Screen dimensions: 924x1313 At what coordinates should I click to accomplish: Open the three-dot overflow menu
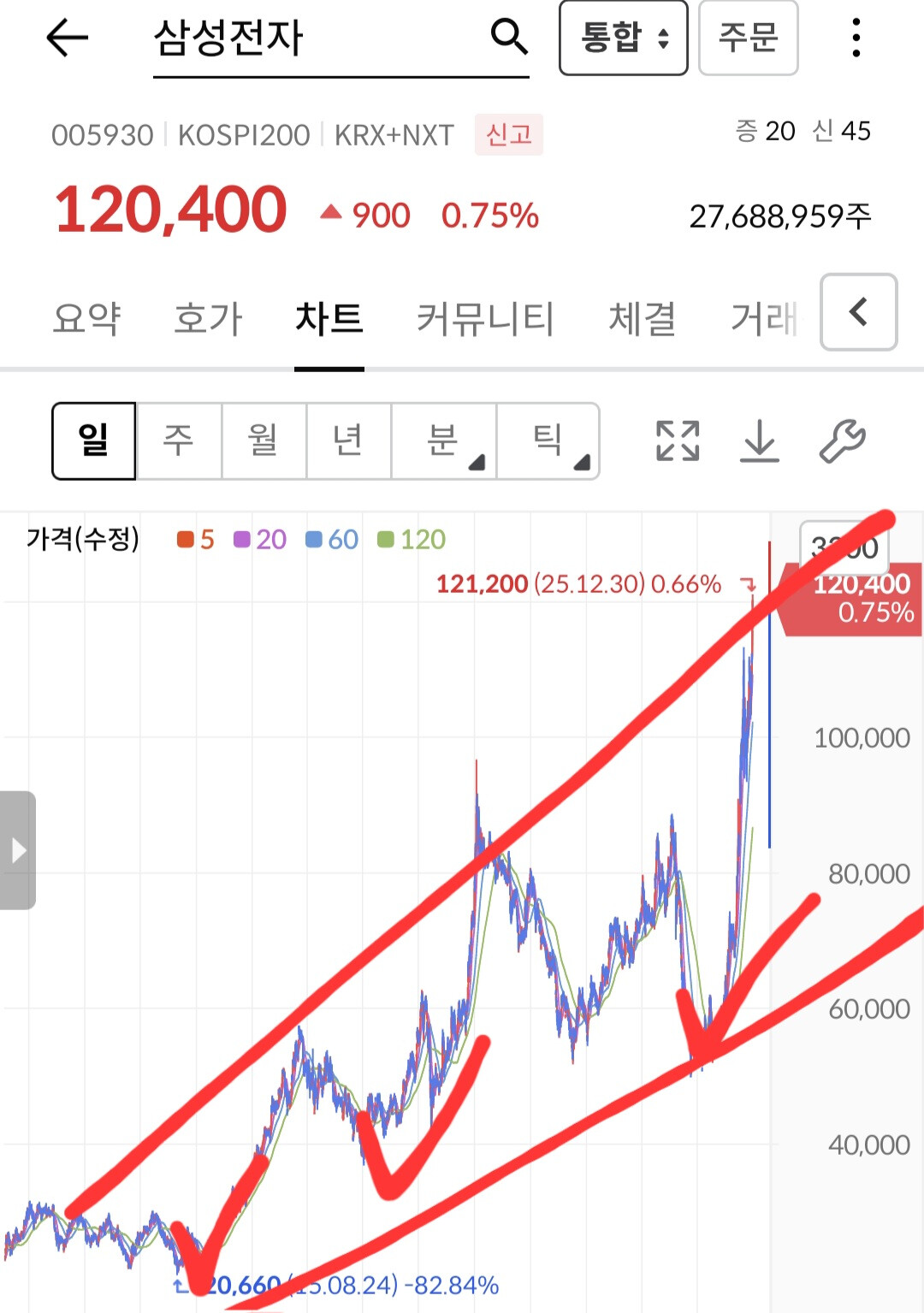click(x=856, y=38)
